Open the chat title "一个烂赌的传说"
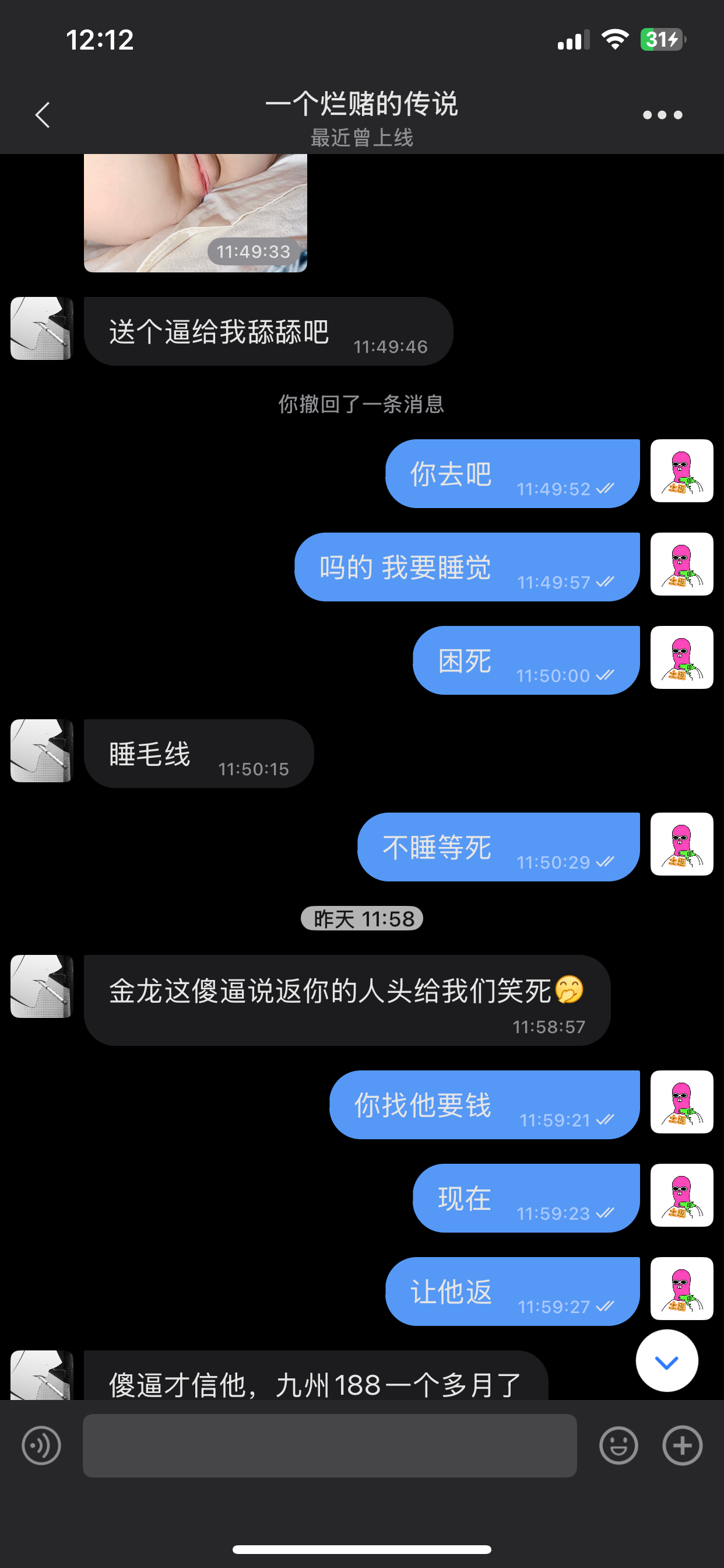Screen dimensions: 724x1568 click(x=361, y=103)
